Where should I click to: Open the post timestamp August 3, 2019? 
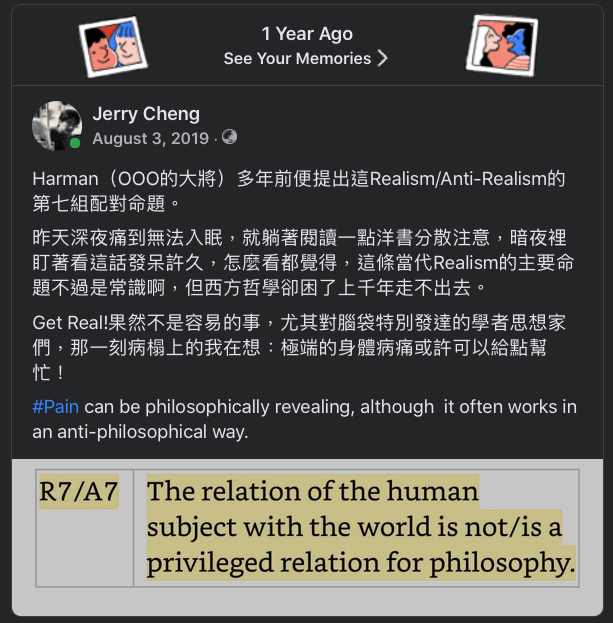point(150,139)
